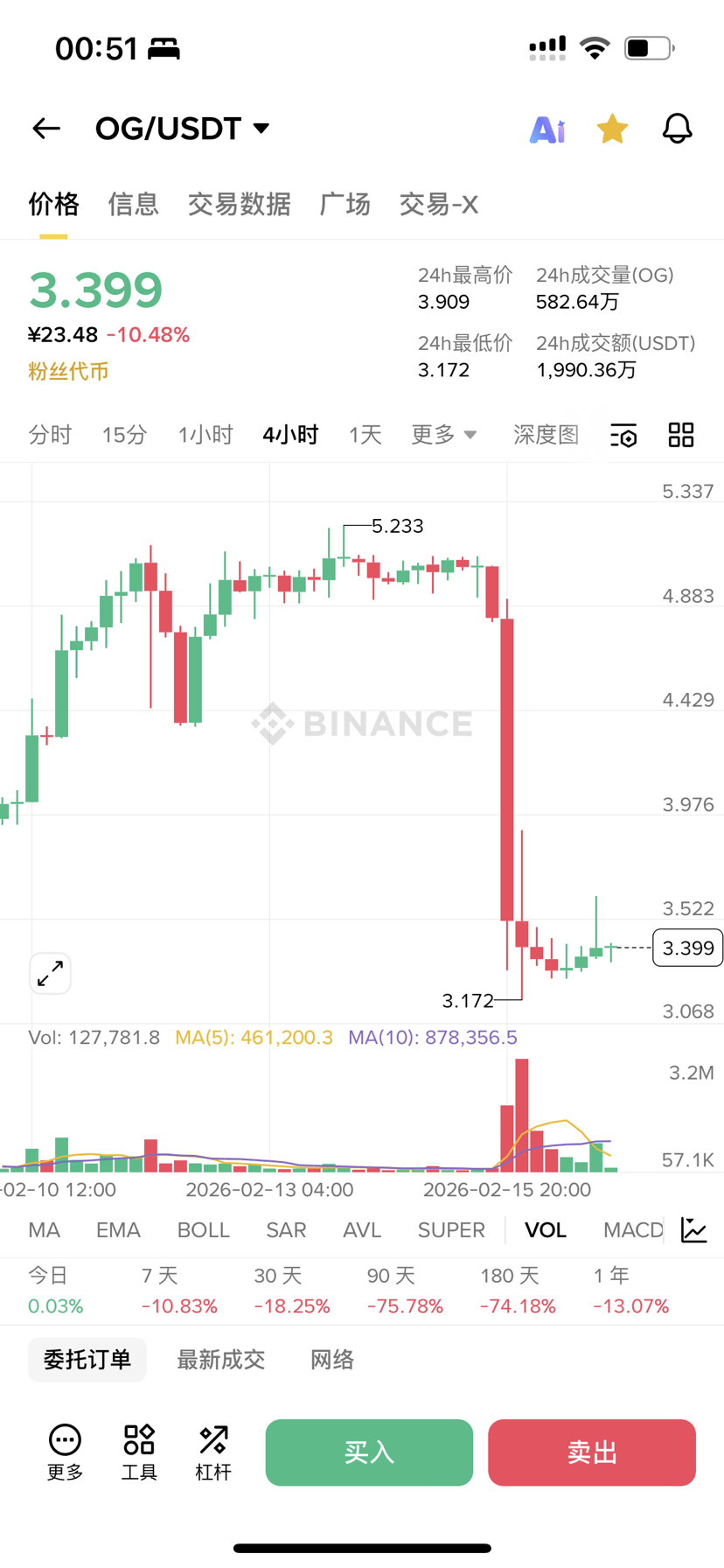
Task: Select the 1天 chart interval
Action: click(x=365, y=435)
